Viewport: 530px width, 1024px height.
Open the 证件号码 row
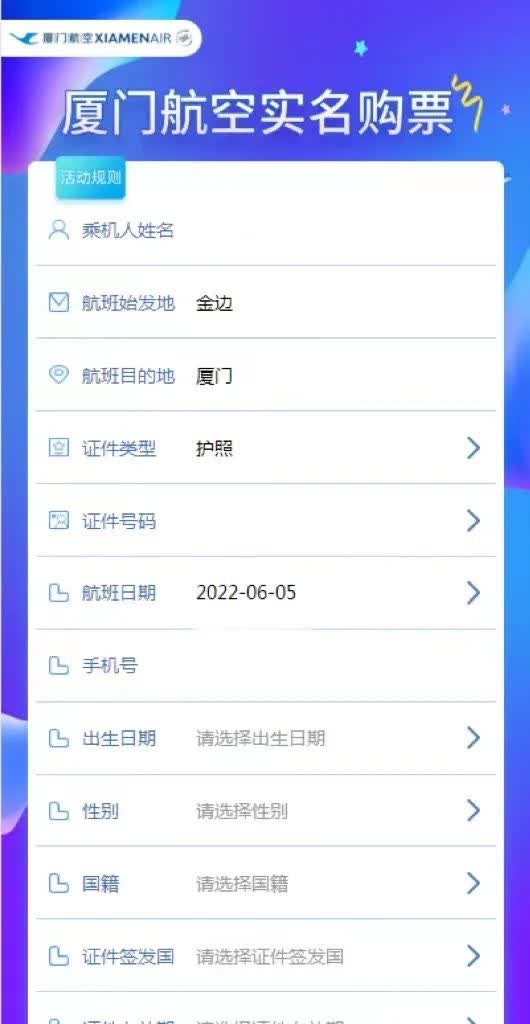point(266,520)
